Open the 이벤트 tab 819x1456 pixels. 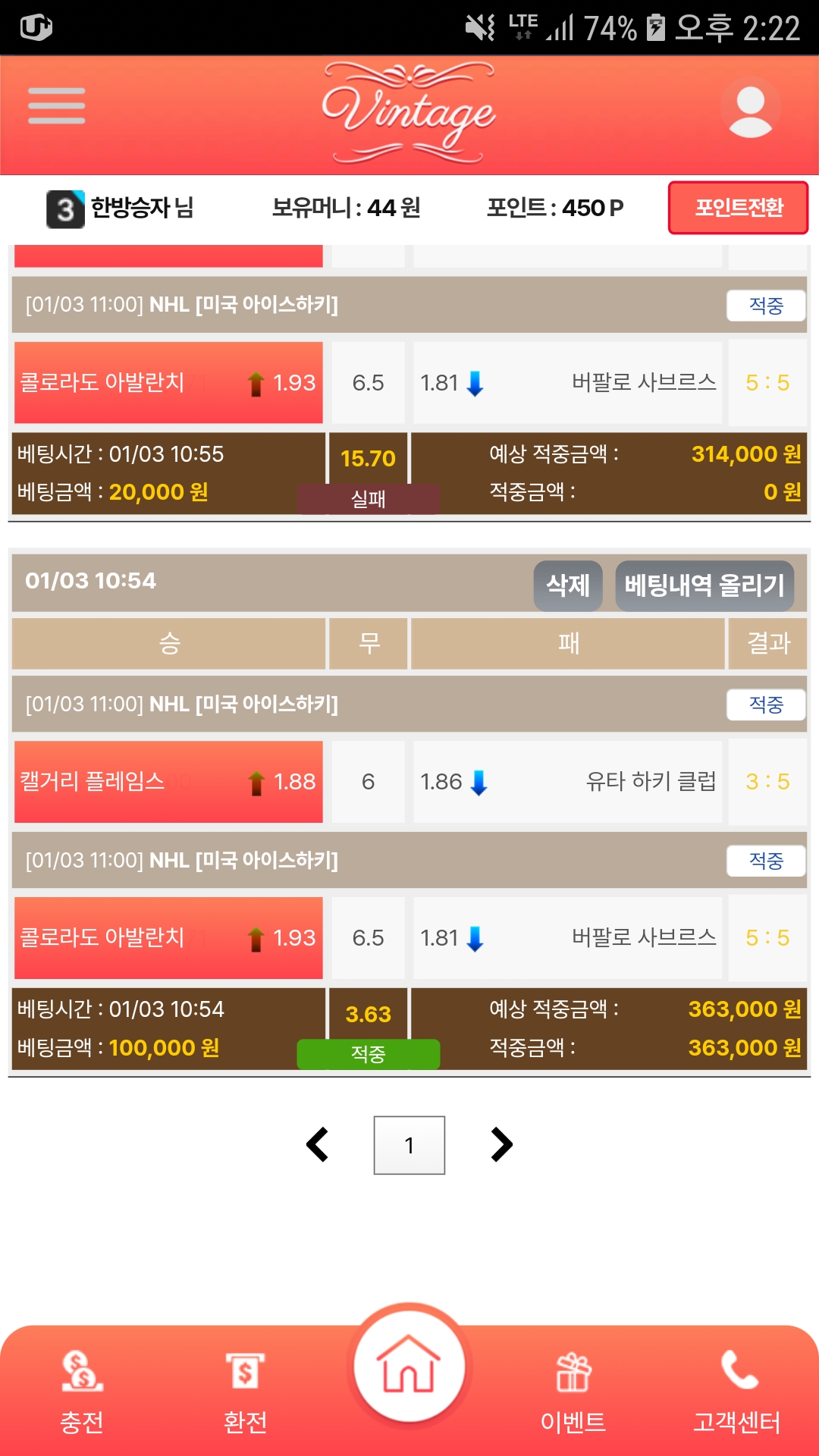click(x=573, y=1392)
